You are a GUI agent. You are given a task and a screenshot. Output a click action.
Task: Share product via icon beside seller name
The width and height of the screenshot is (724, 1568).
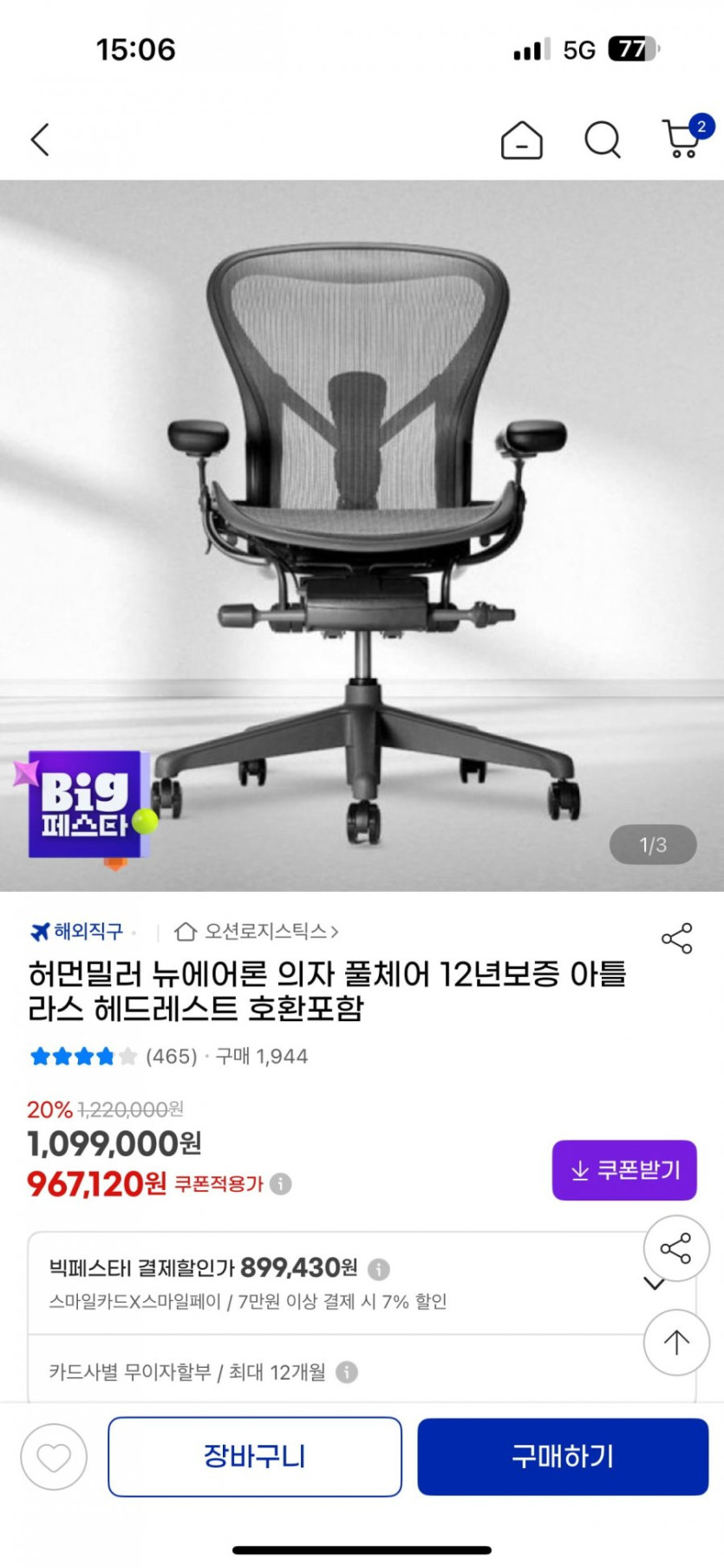pyautogui.click(x=676, y=938)
